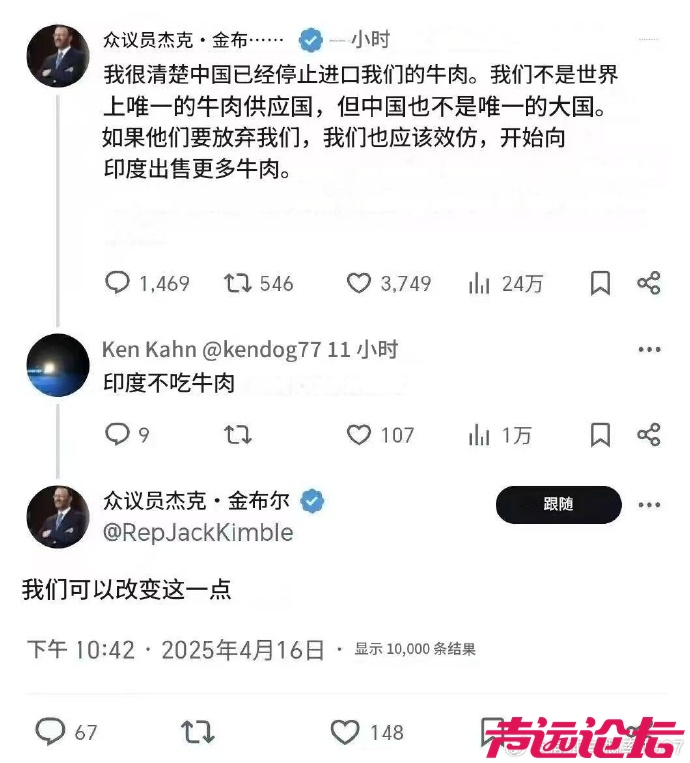
Task: Open overflow menu beside the 跟随 button
Action: point(649,504)
